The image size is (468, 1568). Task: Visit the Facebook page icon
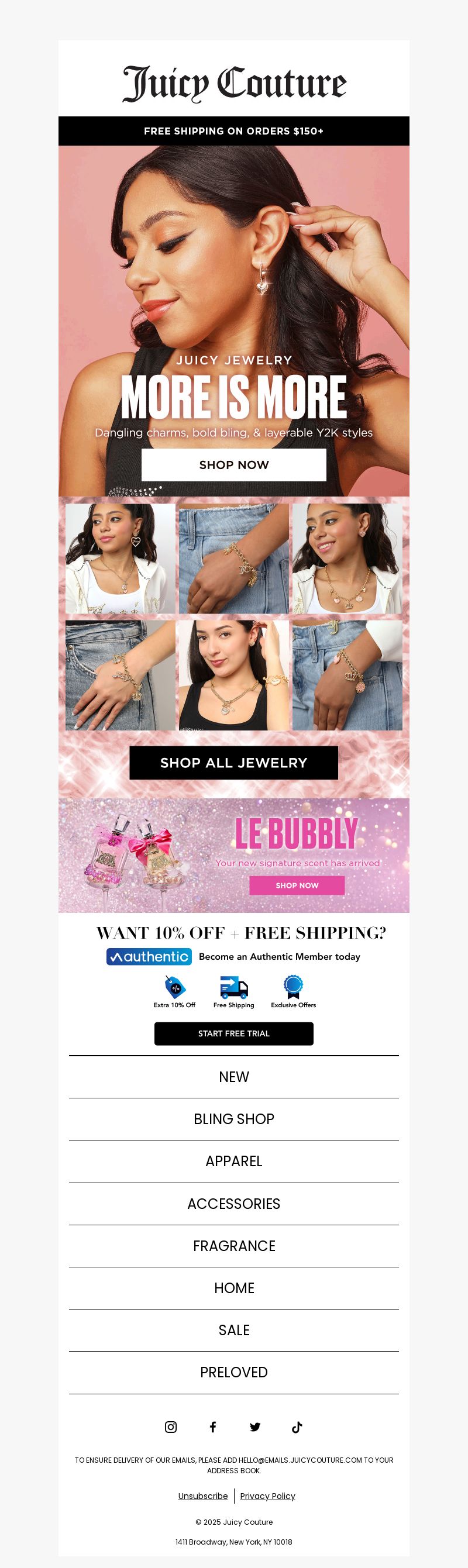pos(213,1427)
